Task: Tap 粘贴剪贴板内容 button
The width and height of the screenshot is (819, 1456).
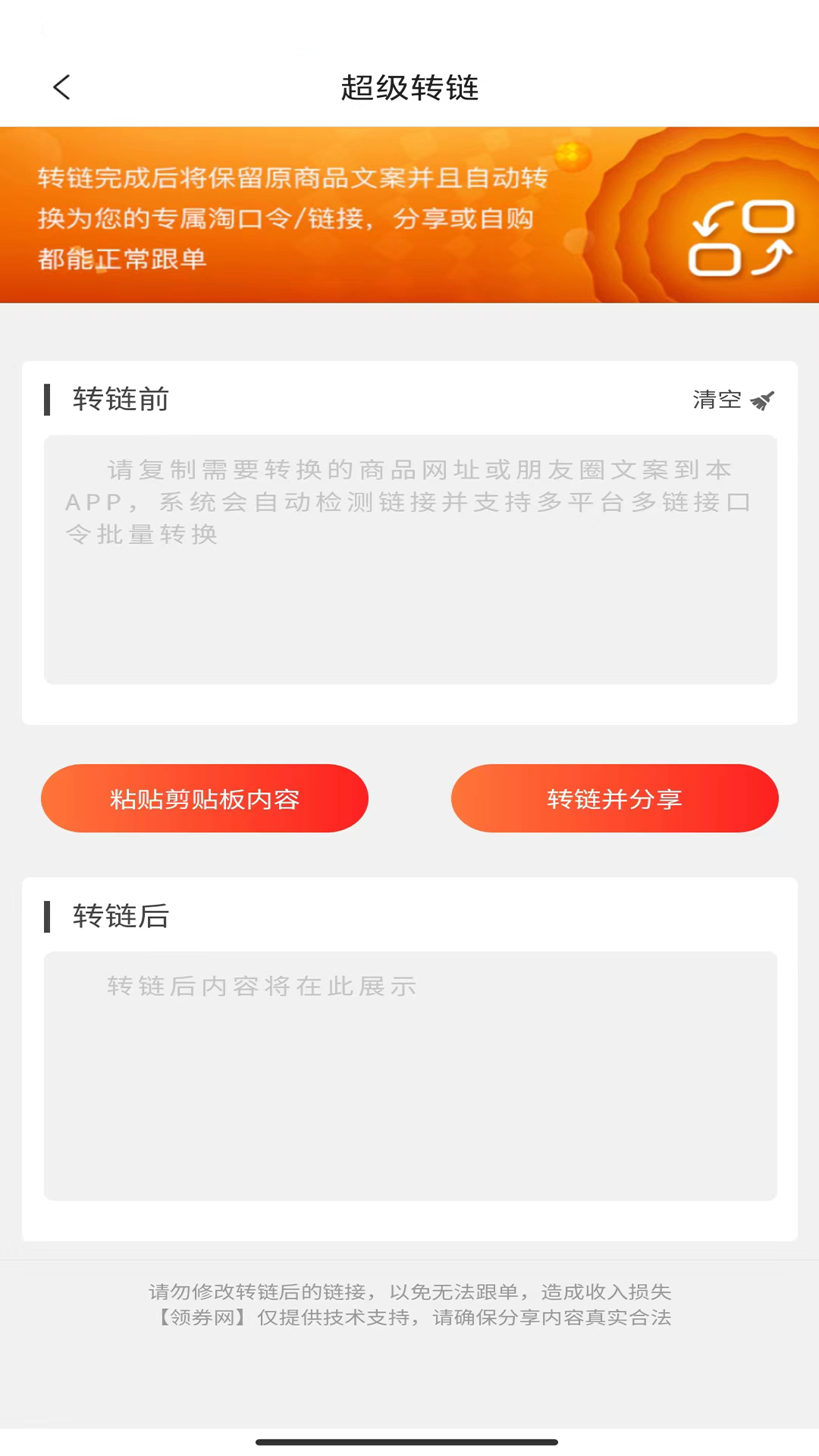Action: click(x=205, y=799)
